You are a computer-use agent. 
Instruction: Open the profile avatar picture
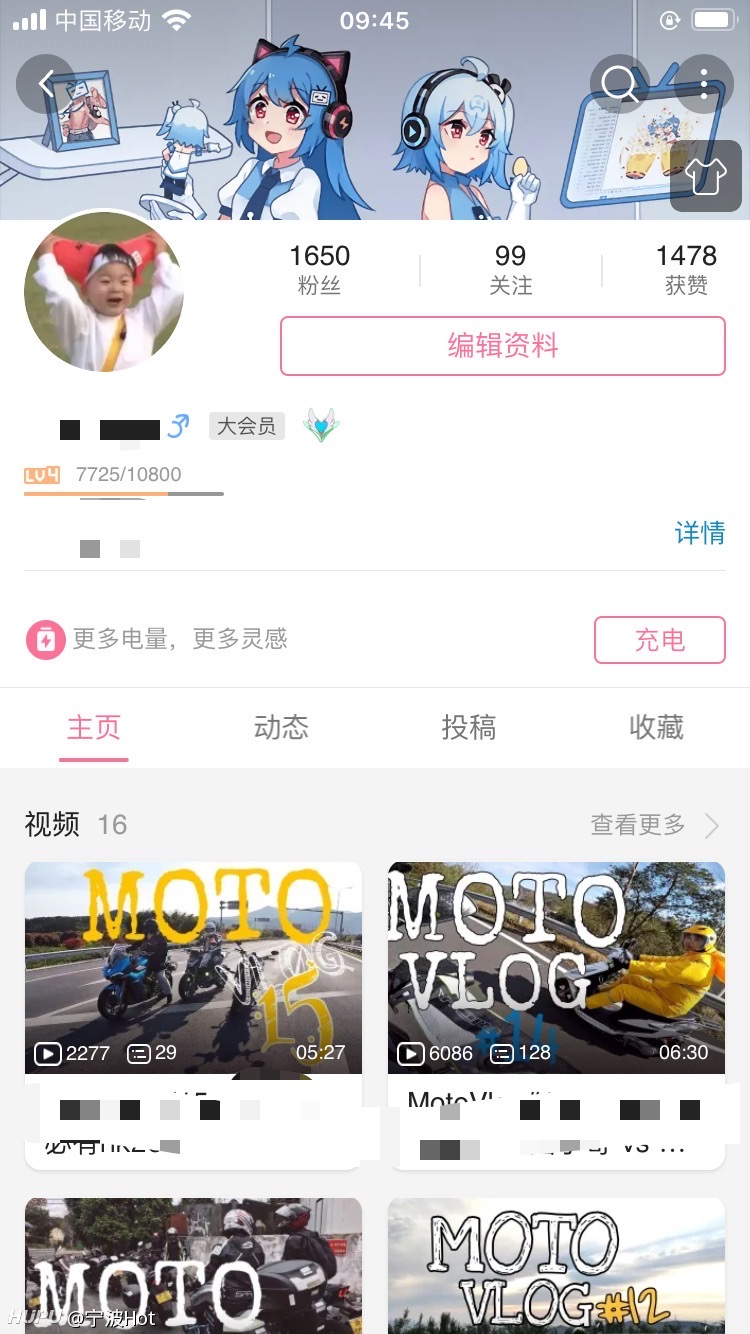coord(104,292)
